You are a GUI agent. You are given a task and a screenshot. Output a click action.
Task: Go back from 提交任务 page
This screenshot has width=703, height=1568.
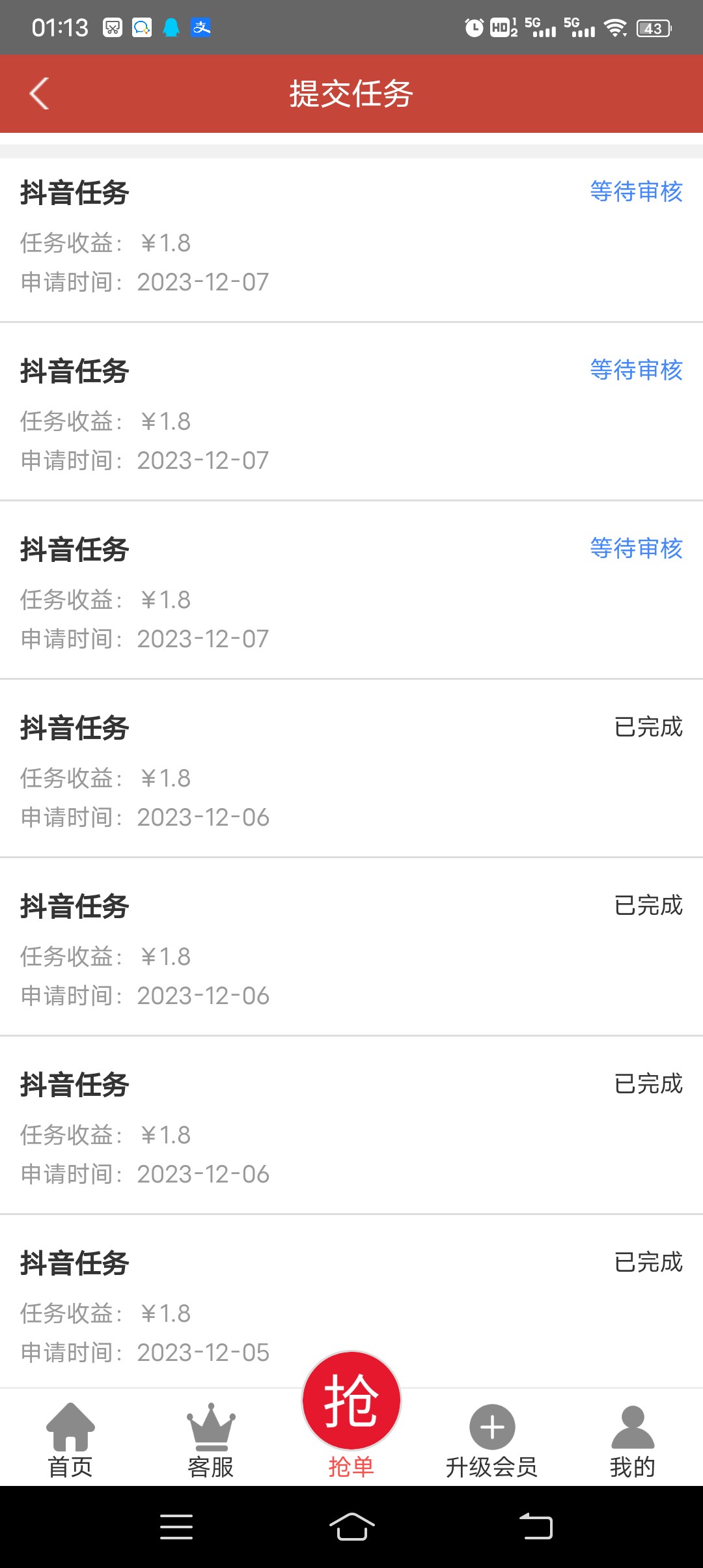coord(40,94)
